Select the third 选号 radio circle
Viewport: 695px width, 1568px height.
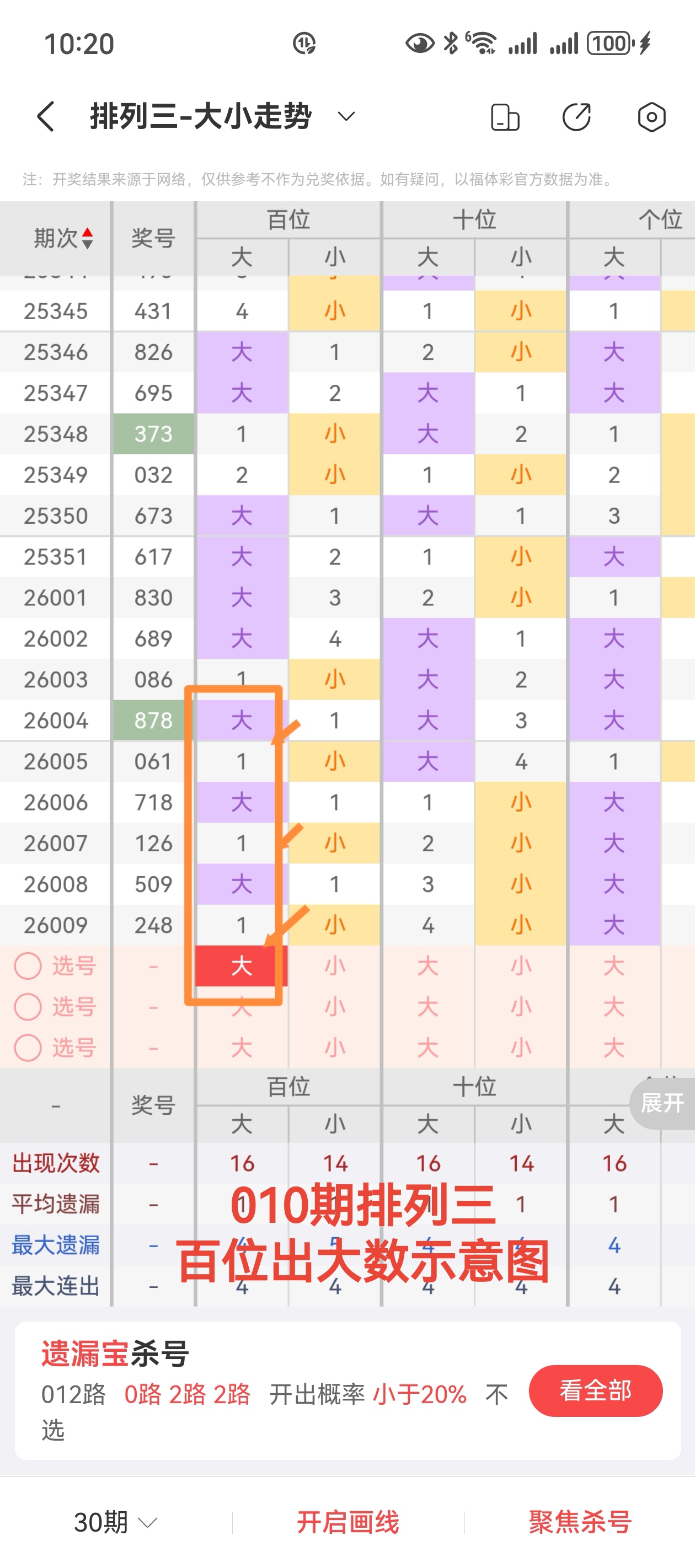pos(29,1048)
